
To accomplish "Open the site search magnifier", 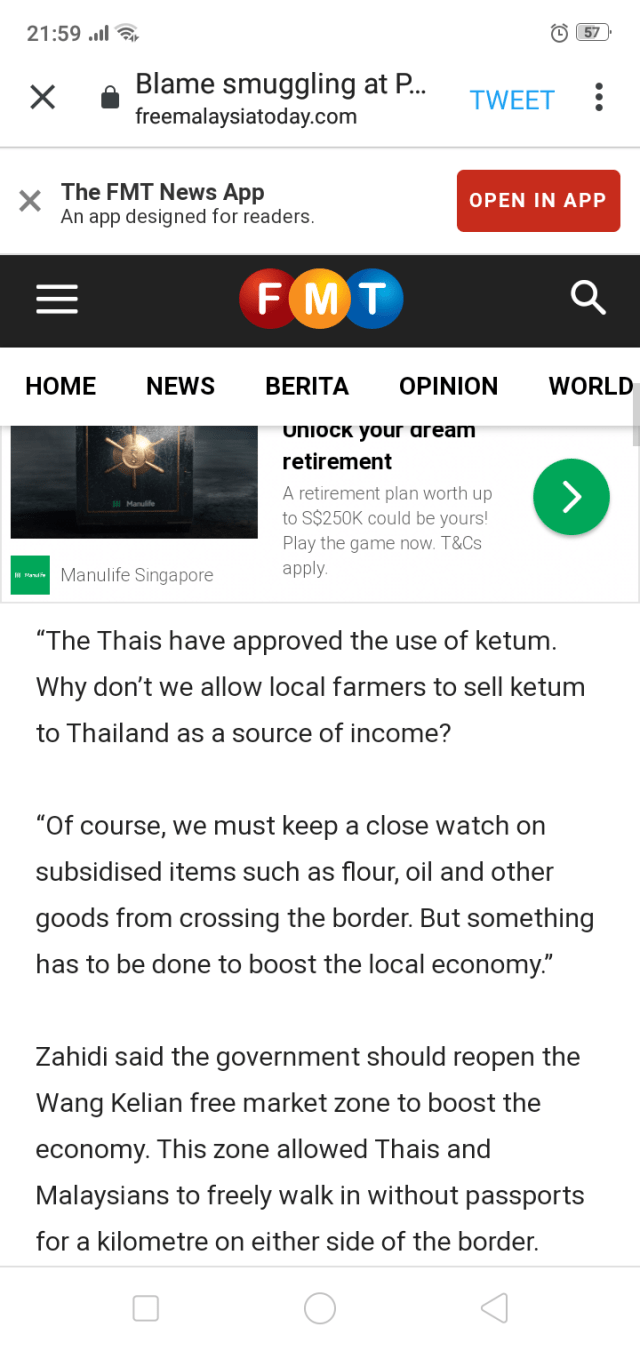I will [x=587, y=297].
